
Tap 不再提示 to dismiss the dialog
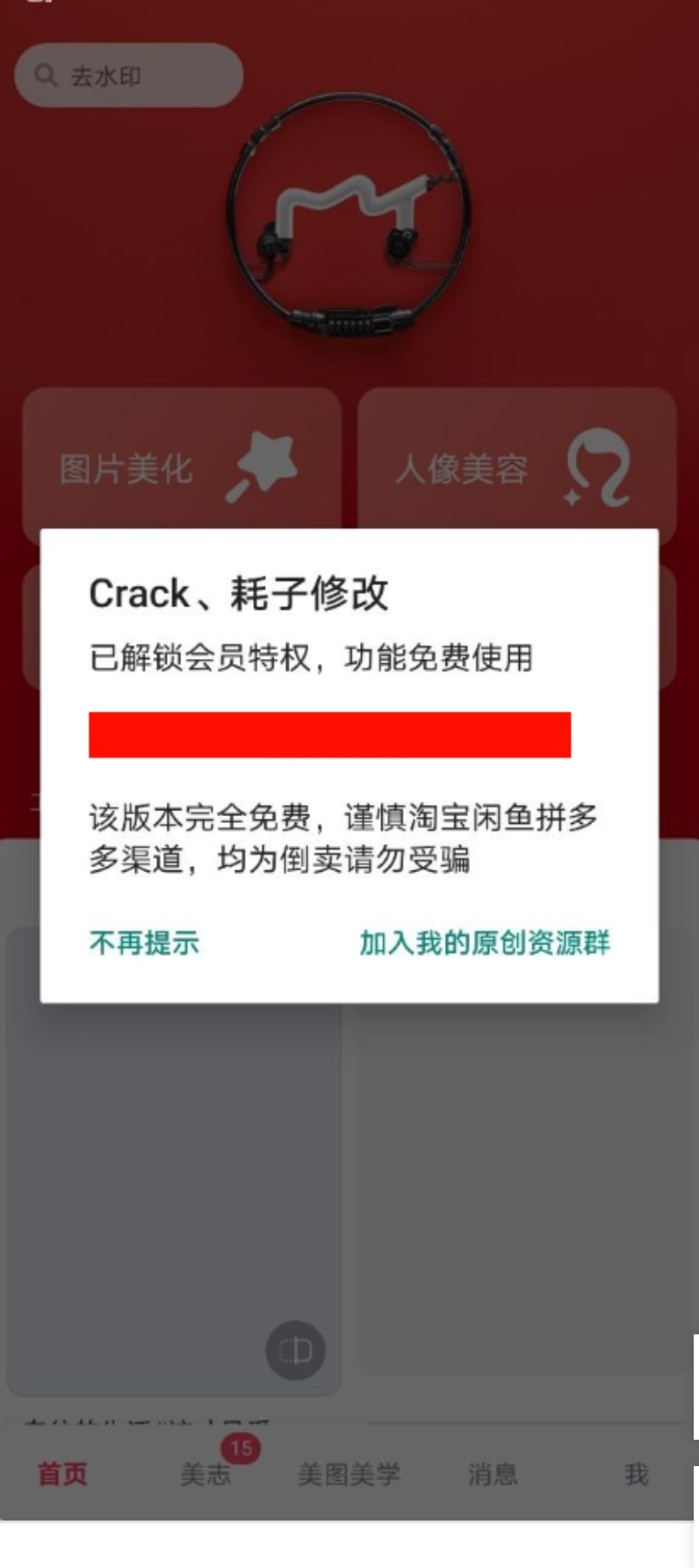[144, 943]
